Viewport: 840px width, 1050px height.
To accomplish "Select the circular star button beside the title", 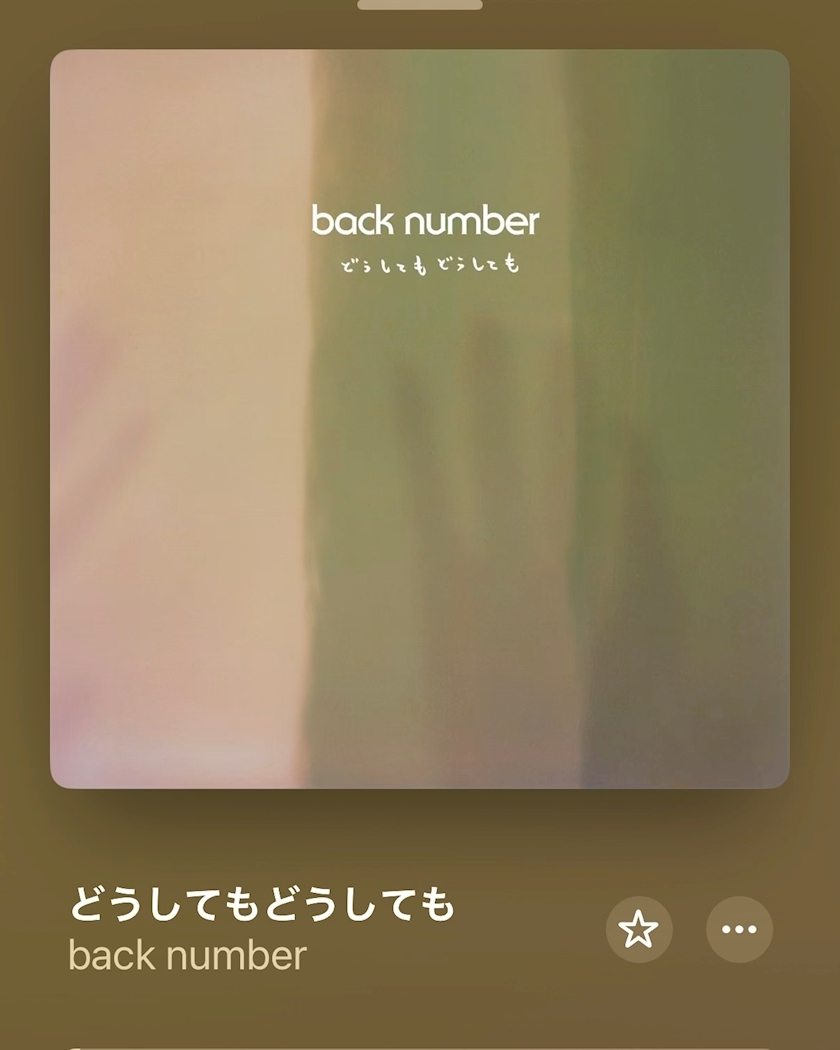I will 639,929.
